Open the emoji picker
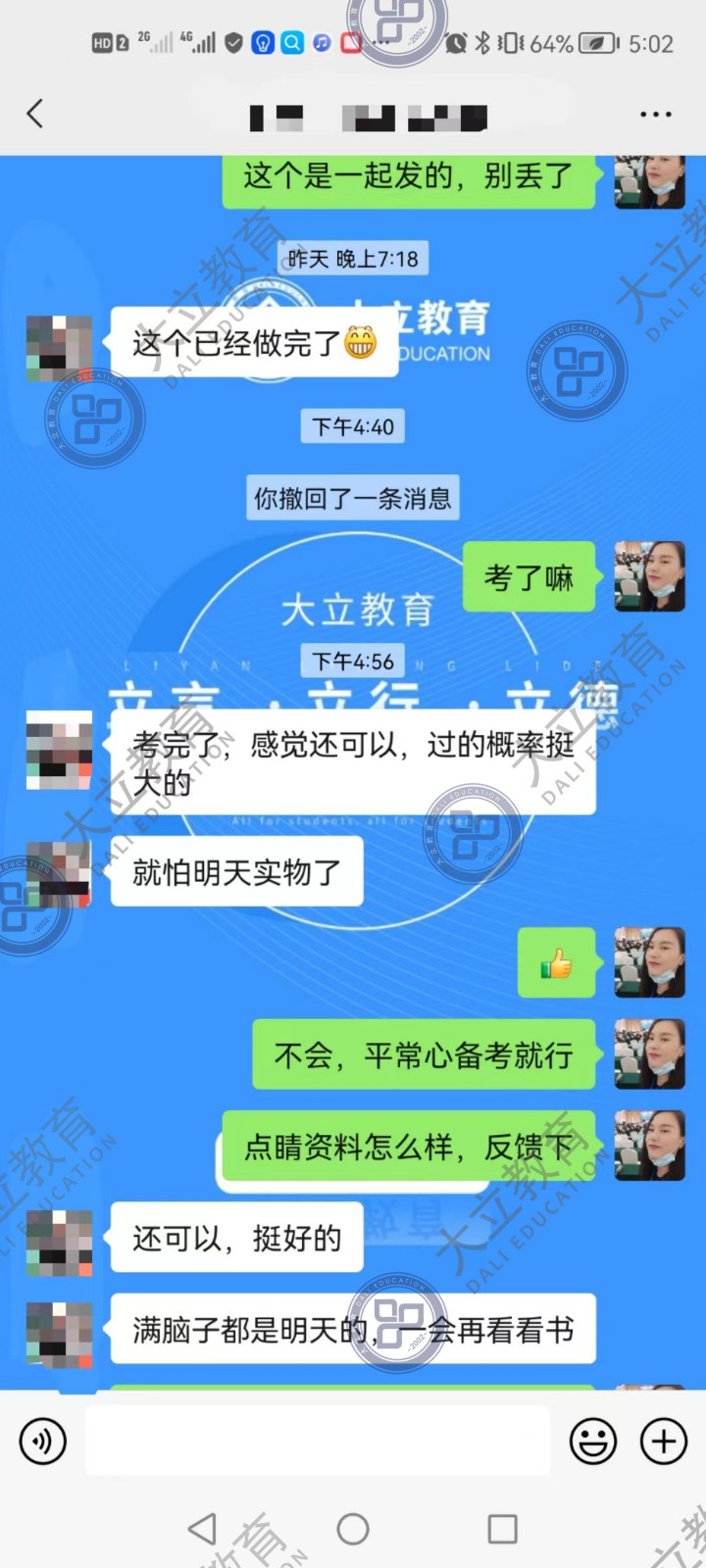 (x=593, y=1442)
